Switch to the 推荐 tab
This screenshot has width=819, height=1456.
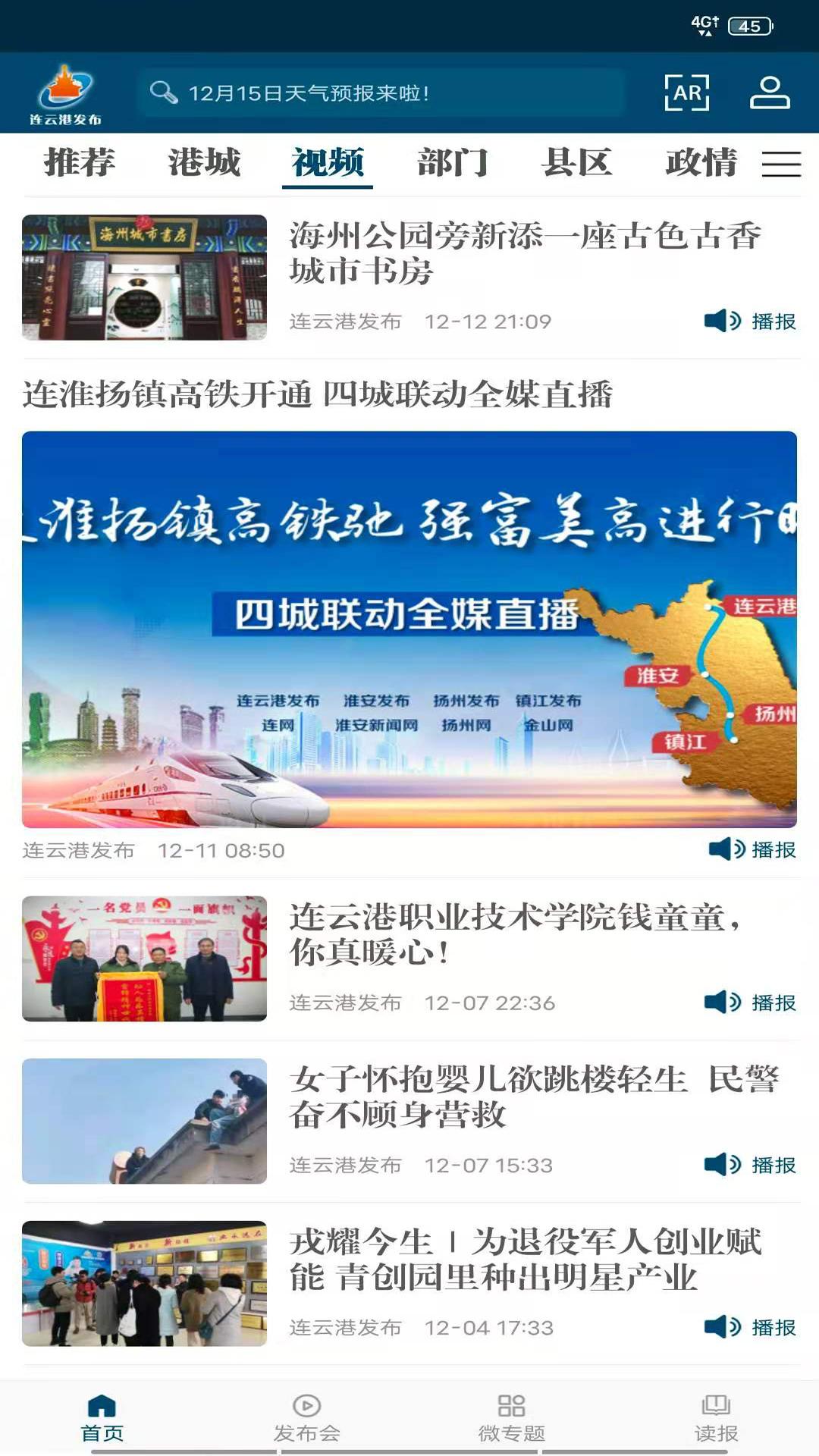click(x=78, y=162)
